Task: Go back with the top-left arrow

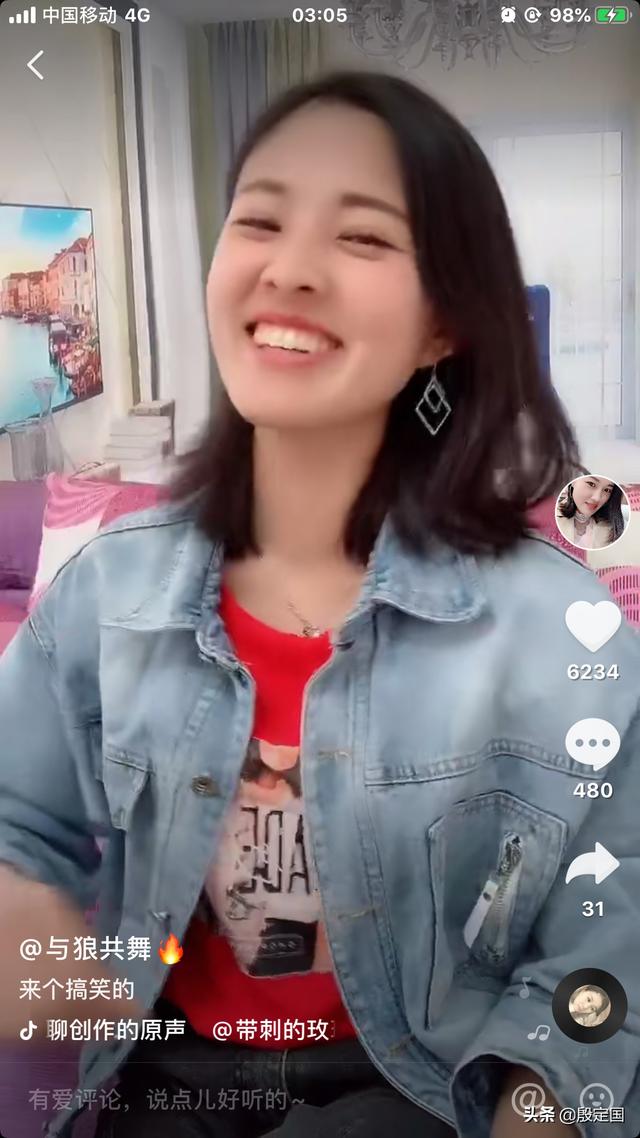Action: pyautogui.click(x=35, y=66)
